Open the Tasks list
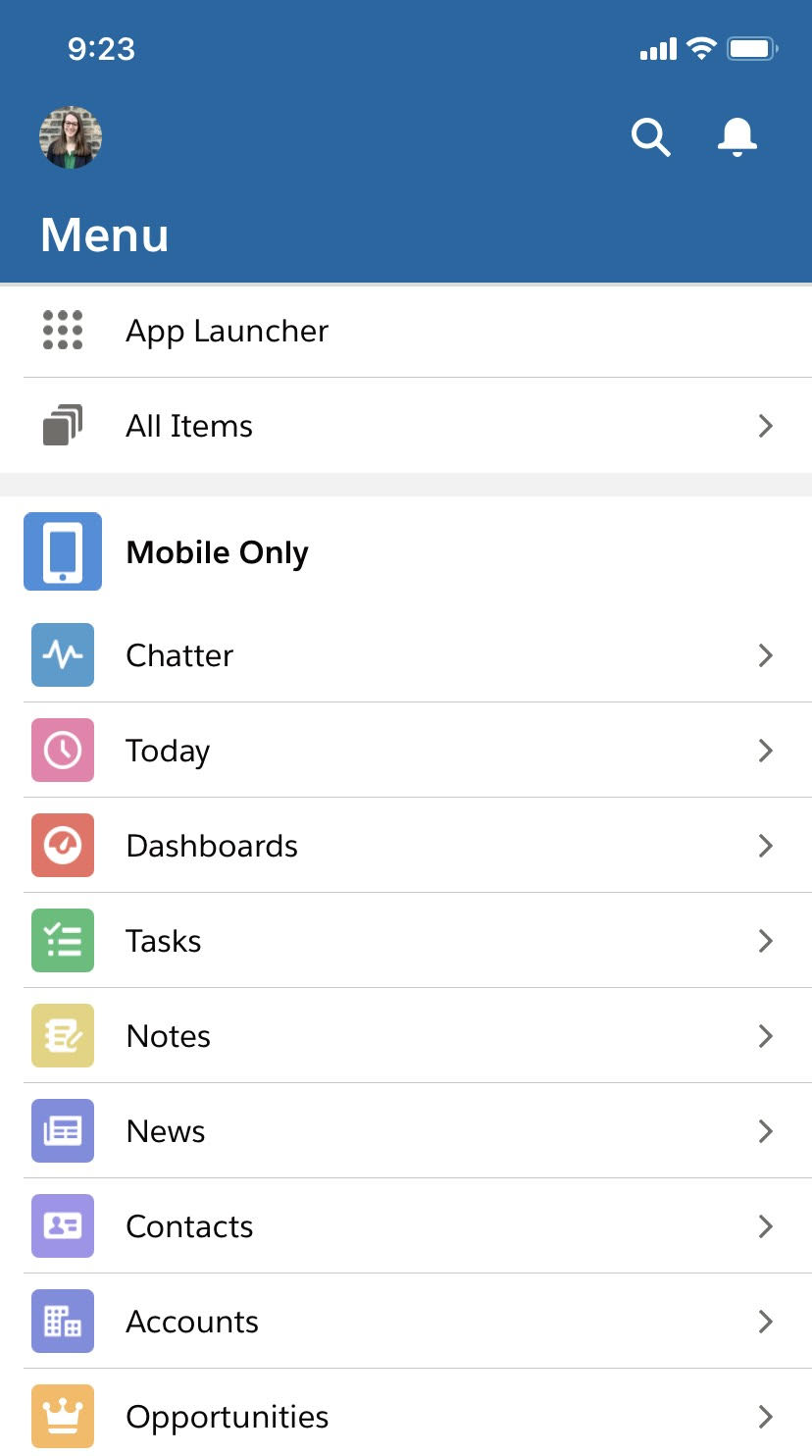The image size is (812, 1456). [406, 941]
